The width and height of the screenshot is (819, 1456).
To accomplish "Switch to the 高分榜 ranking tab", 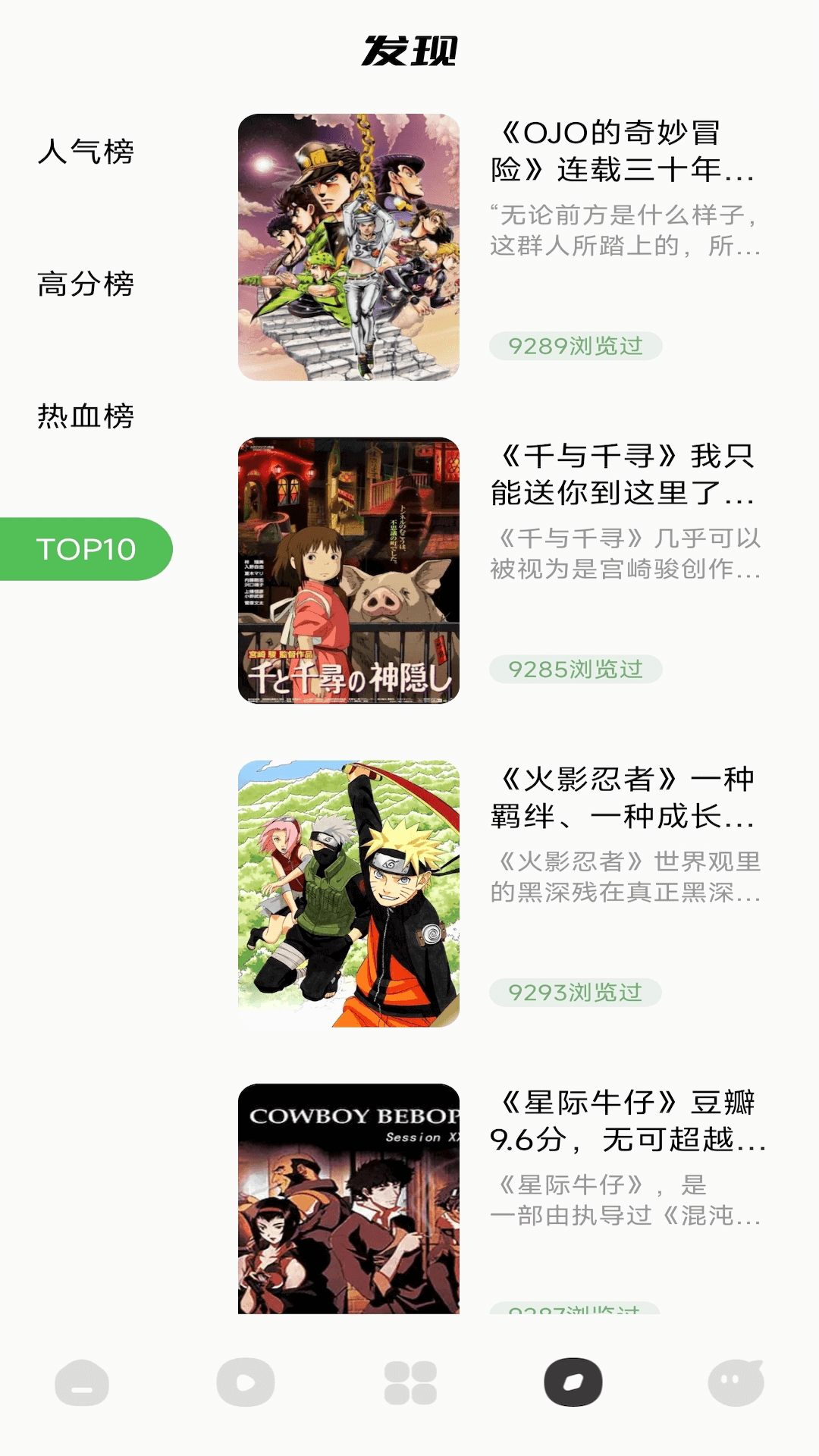I will (86, 284).
